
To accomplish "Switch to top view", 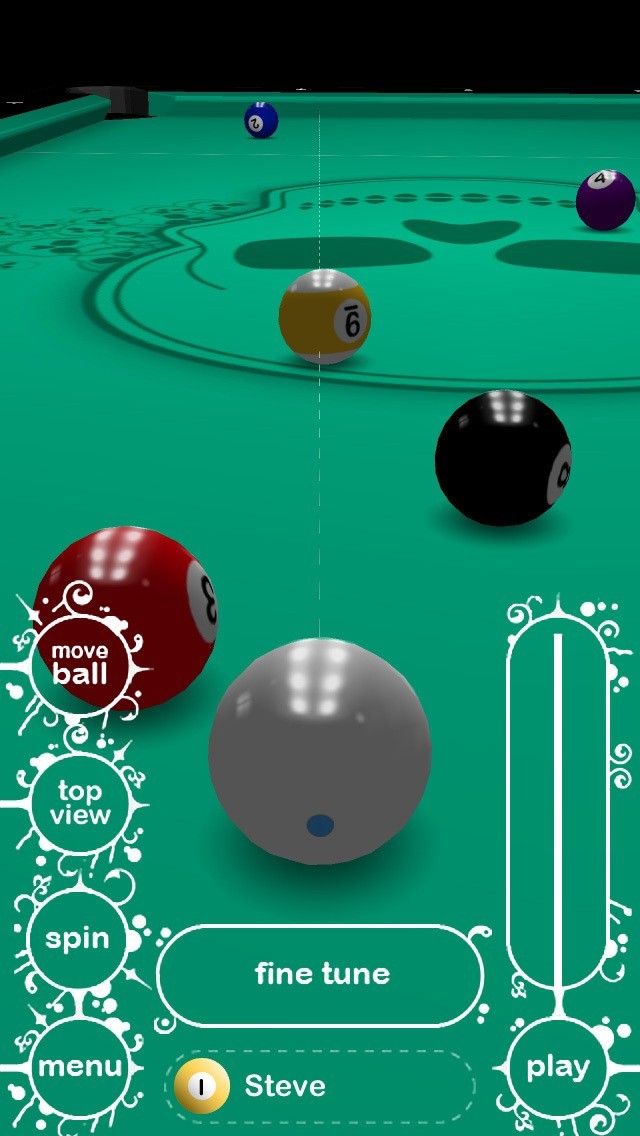I will click(80, 803).
